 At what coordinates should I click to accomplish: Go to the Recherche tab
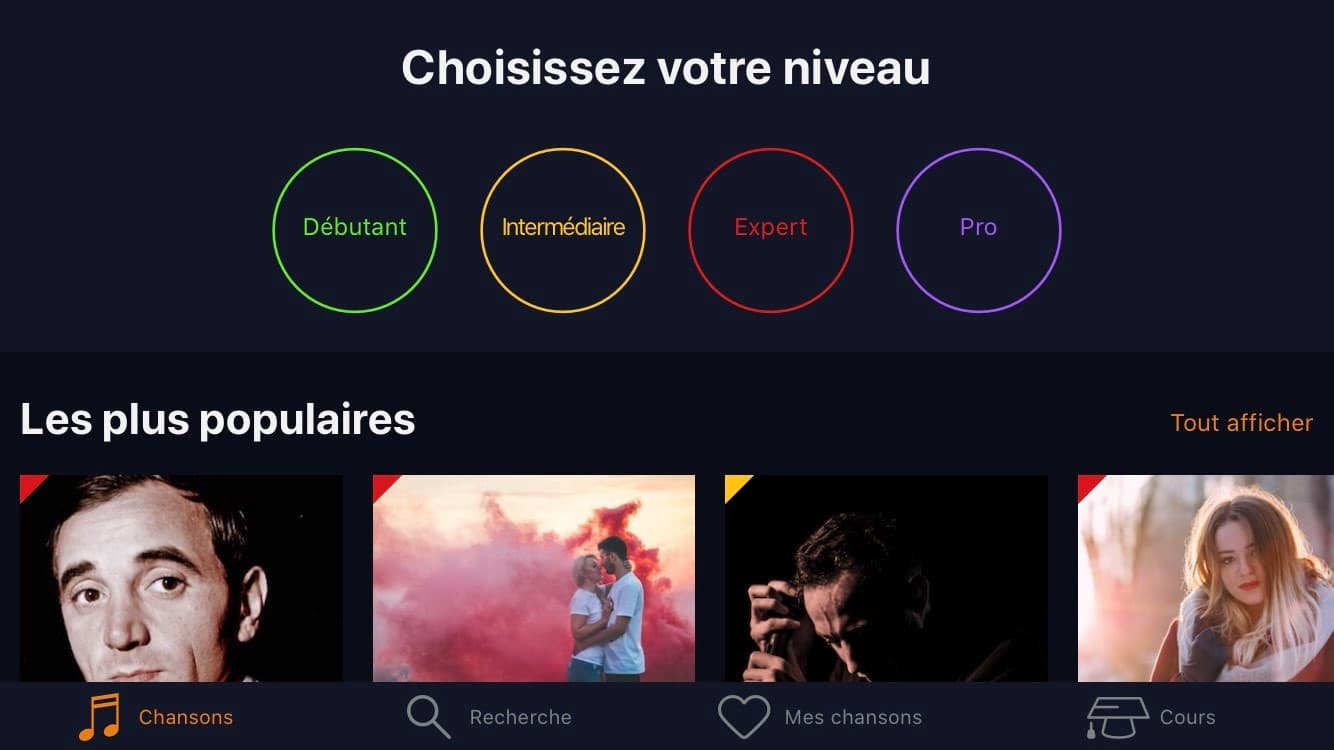click(490, 717)
